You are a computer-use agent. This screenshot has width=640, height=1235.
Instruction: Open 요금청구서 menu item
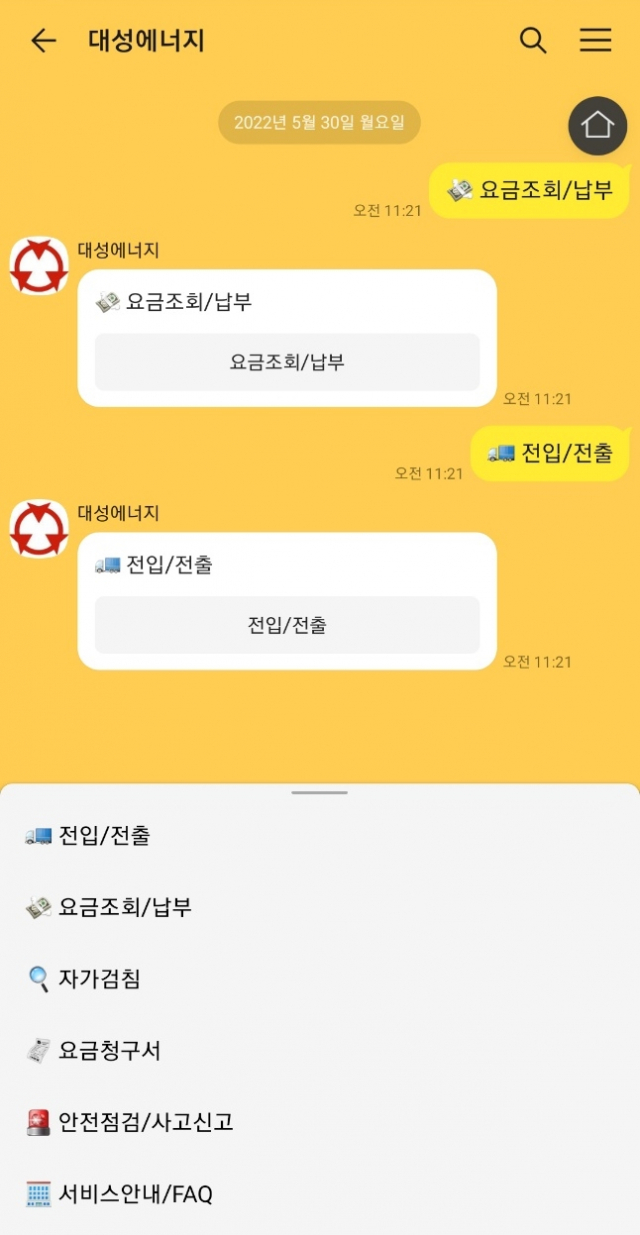pos(109,1050)
